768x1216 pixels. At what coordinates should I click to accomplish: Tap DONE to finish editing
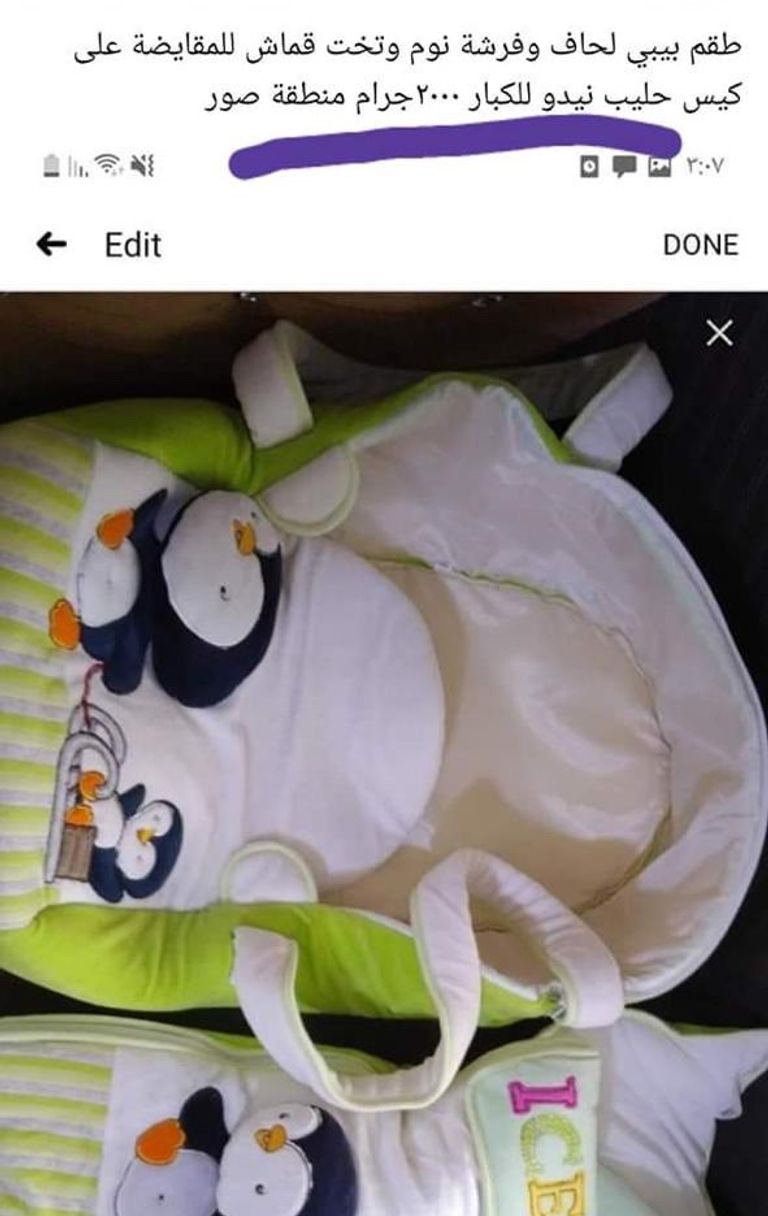[x=700, y=245]
